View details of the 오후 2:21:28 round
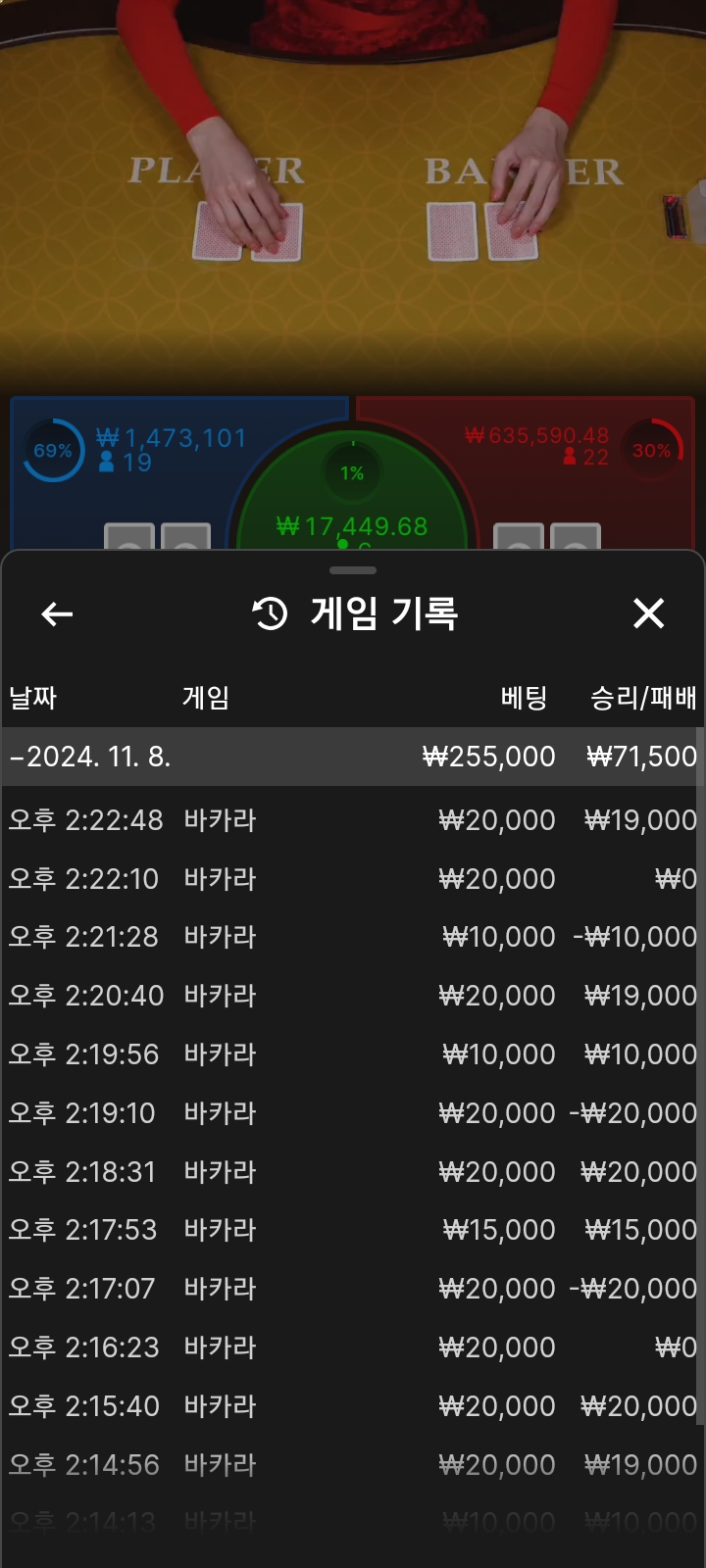Viewport: 706px width, 1568px height. 352,937
